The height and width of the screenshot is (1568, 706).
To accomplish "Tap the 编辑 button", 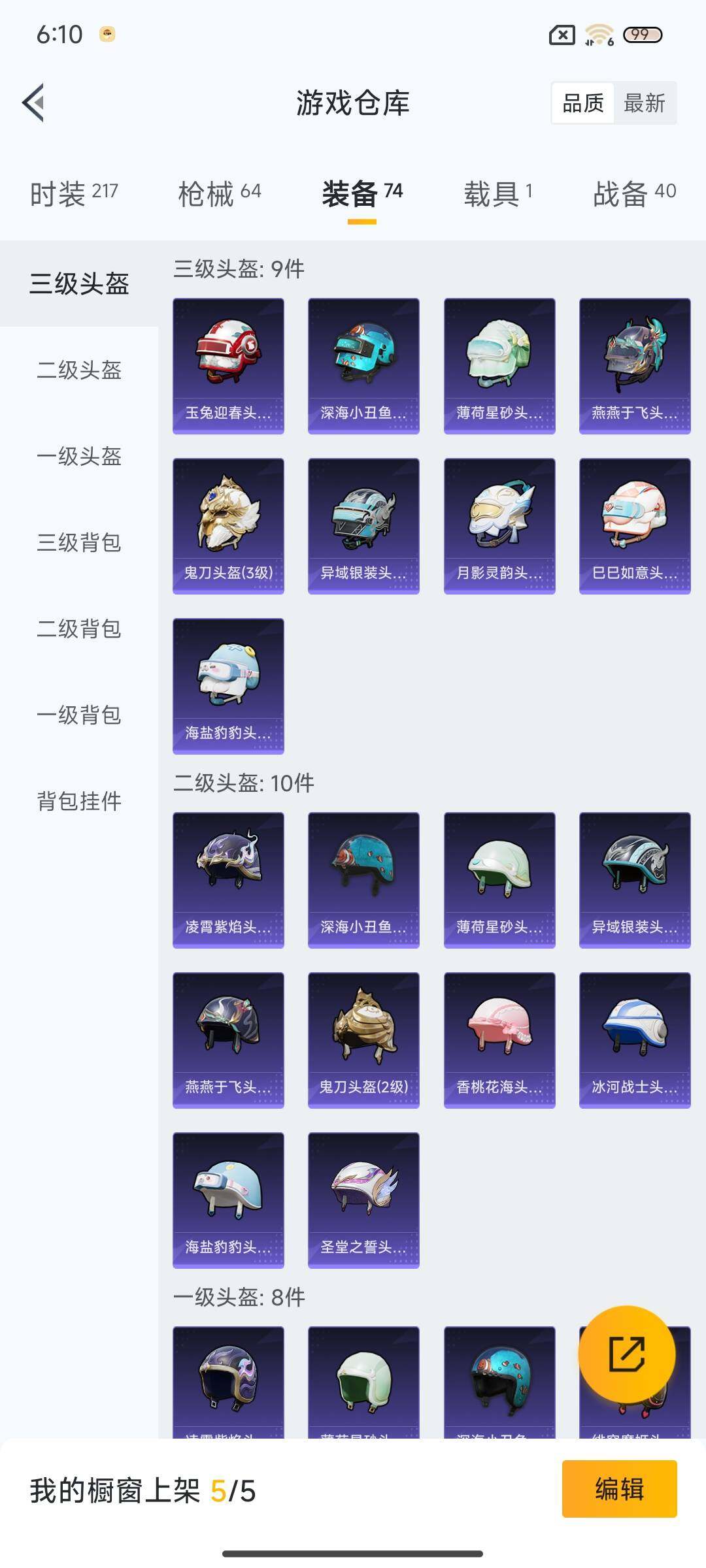I will [x=619, y=1488].
